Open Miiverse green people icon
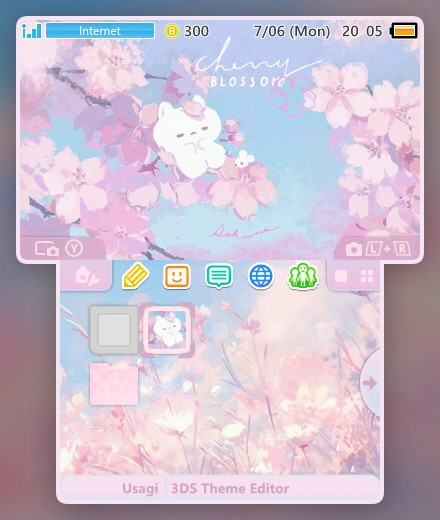Viewport: 440px width, 520px height. point(302,276)
